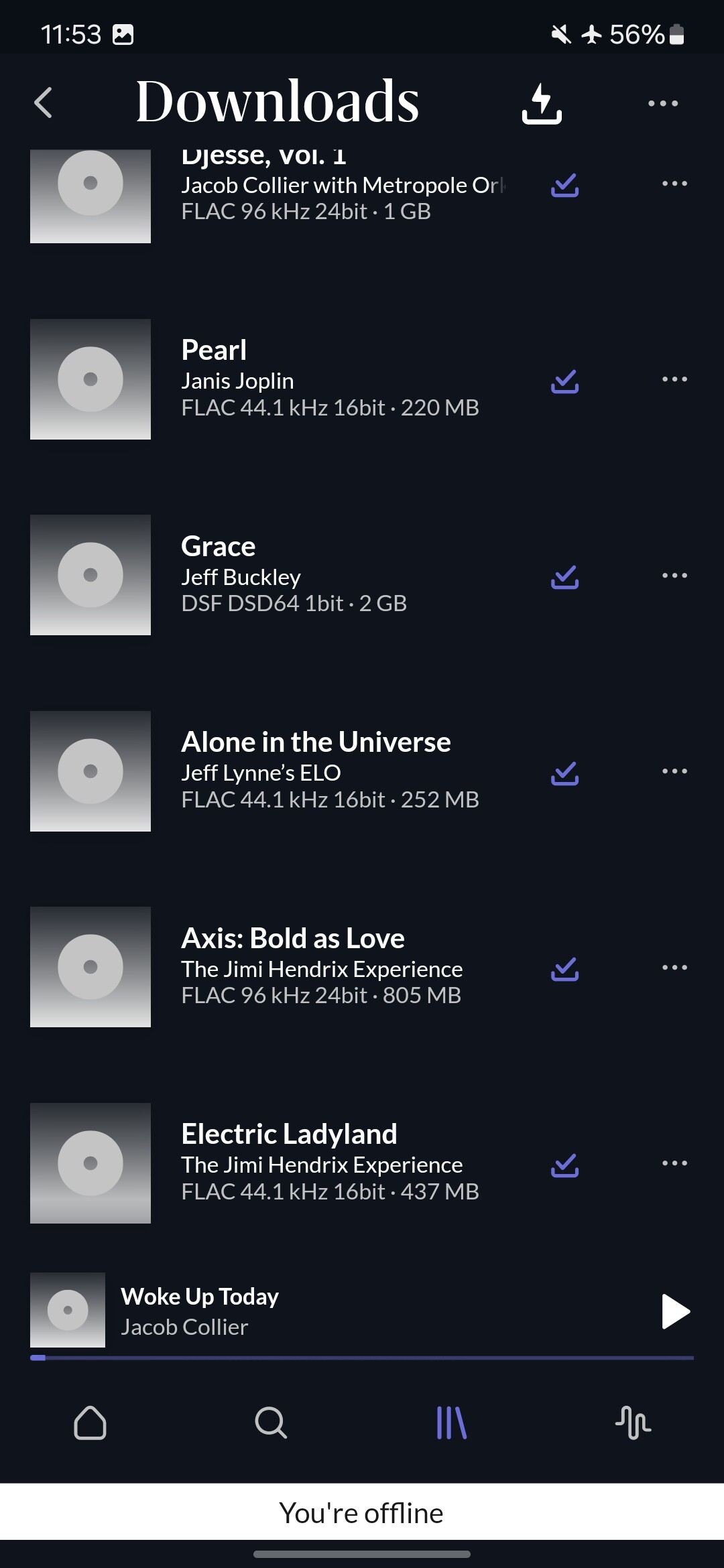The width and height of the screenshot is (724, 1568).
Task: Open the album Electric Ladyland
Action: [328, 1163]
